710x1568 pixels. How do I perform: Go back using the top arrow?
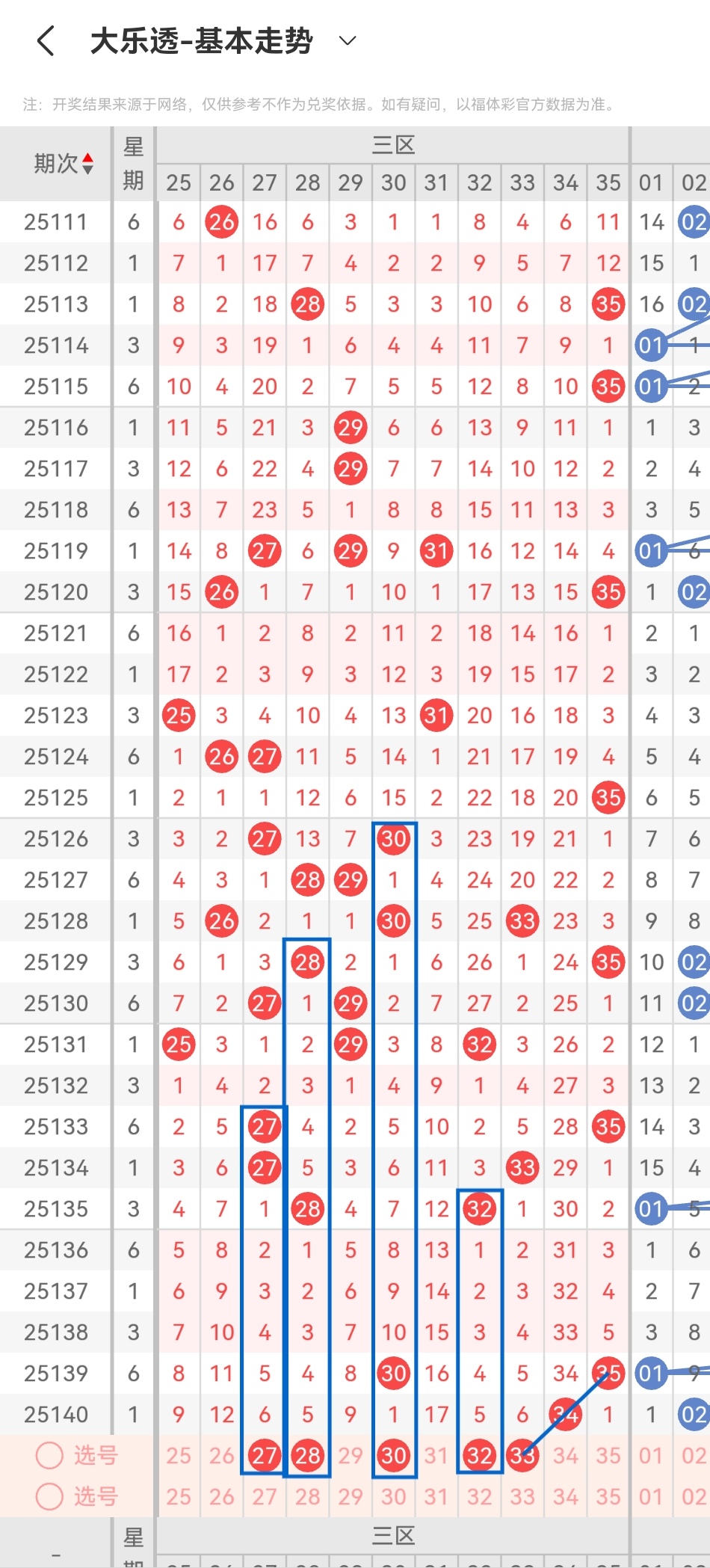[46, 40]
